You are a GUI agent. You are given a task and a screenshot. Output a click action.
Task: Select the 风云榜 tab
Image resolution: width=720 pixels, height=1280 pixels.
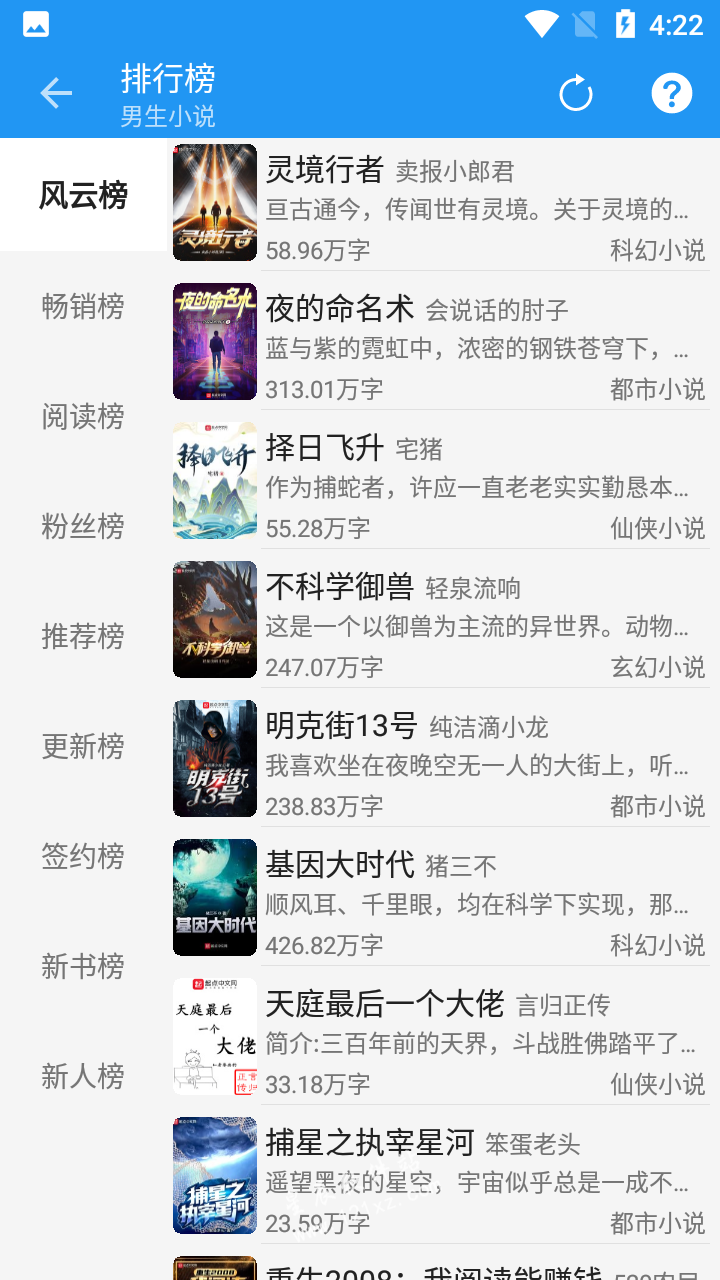(83, 195)
